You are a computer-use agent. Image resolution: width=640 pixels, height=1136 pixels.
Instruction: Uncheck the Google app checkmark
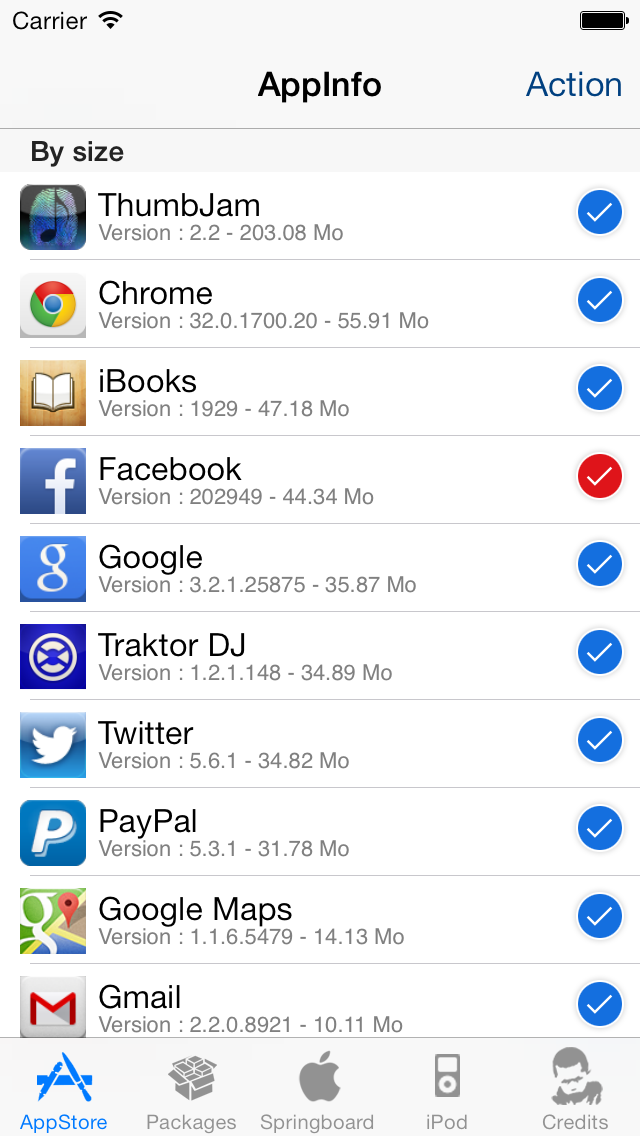coord(599,565)
